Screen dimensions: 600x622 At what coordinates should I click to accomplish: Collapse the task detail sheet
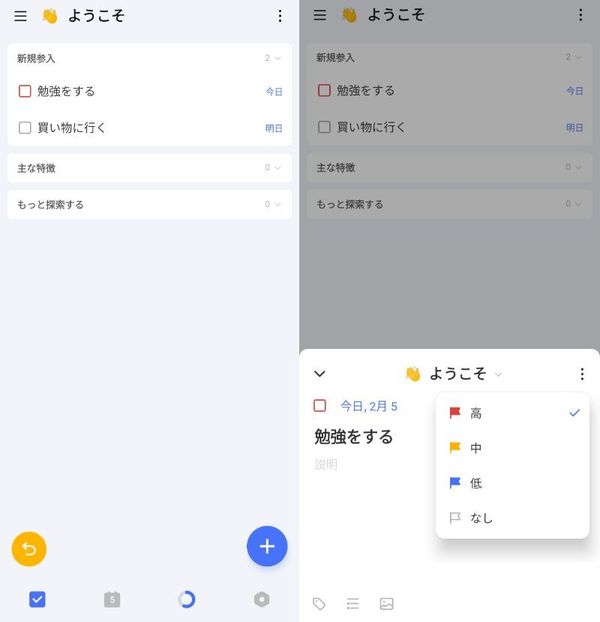point(320,374)
